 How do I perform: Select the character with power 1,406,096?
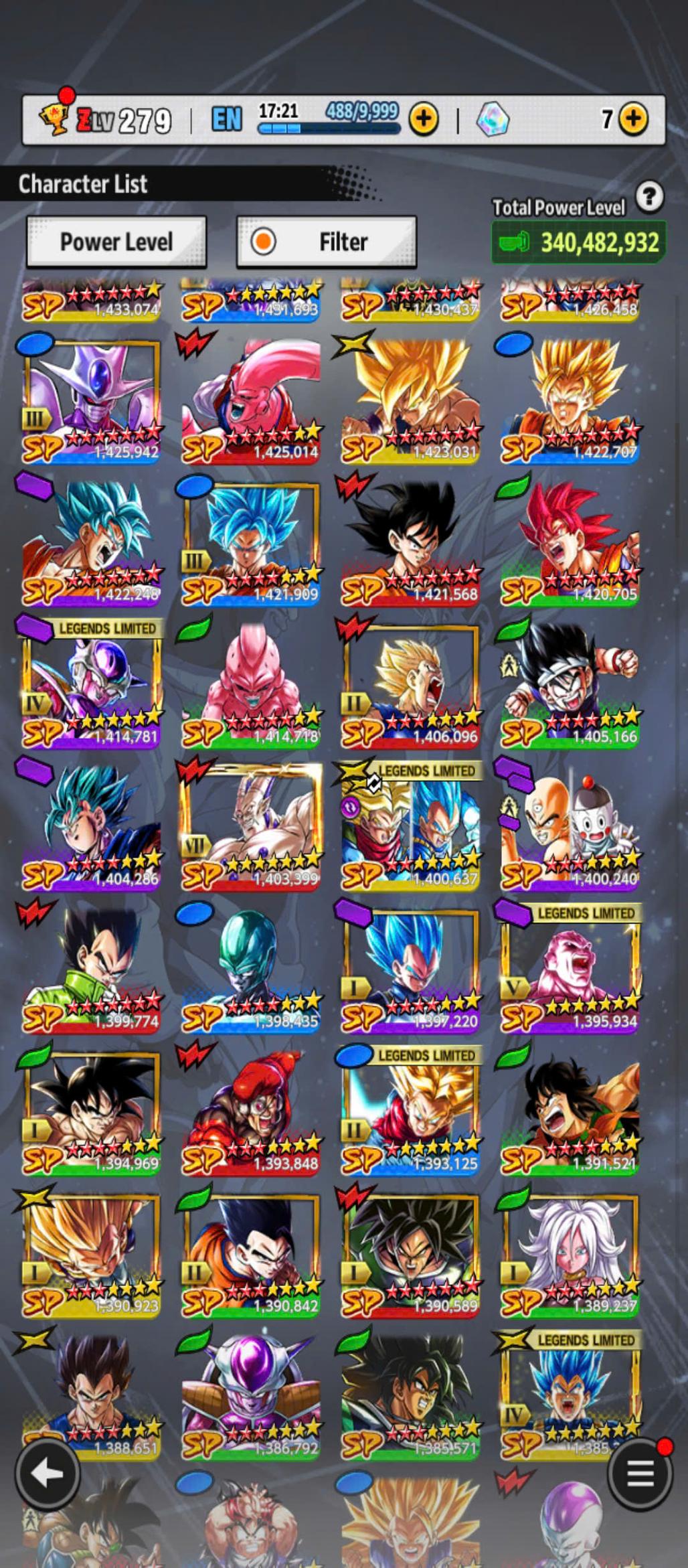[410, 685]
